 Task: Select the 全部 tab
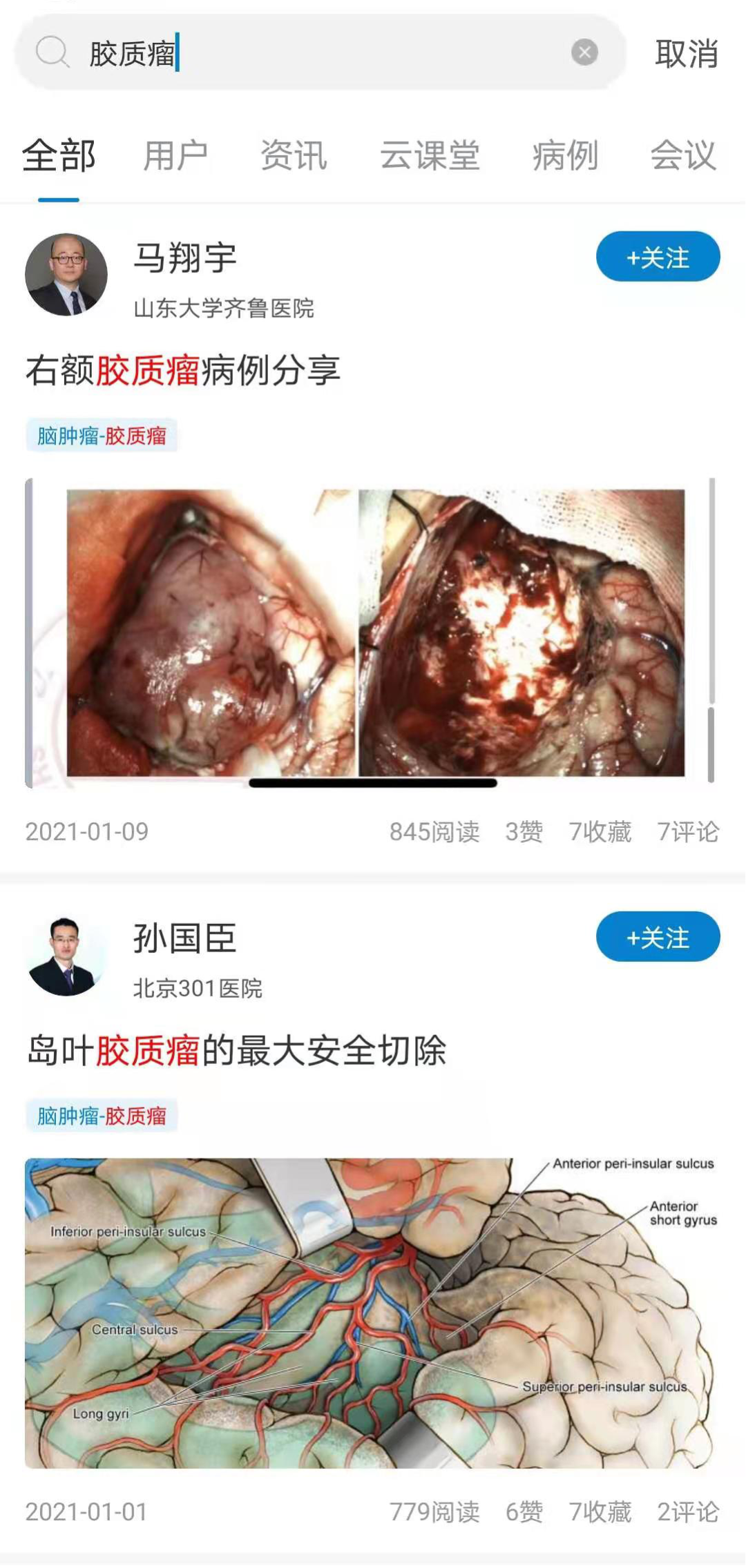(59, 155)
